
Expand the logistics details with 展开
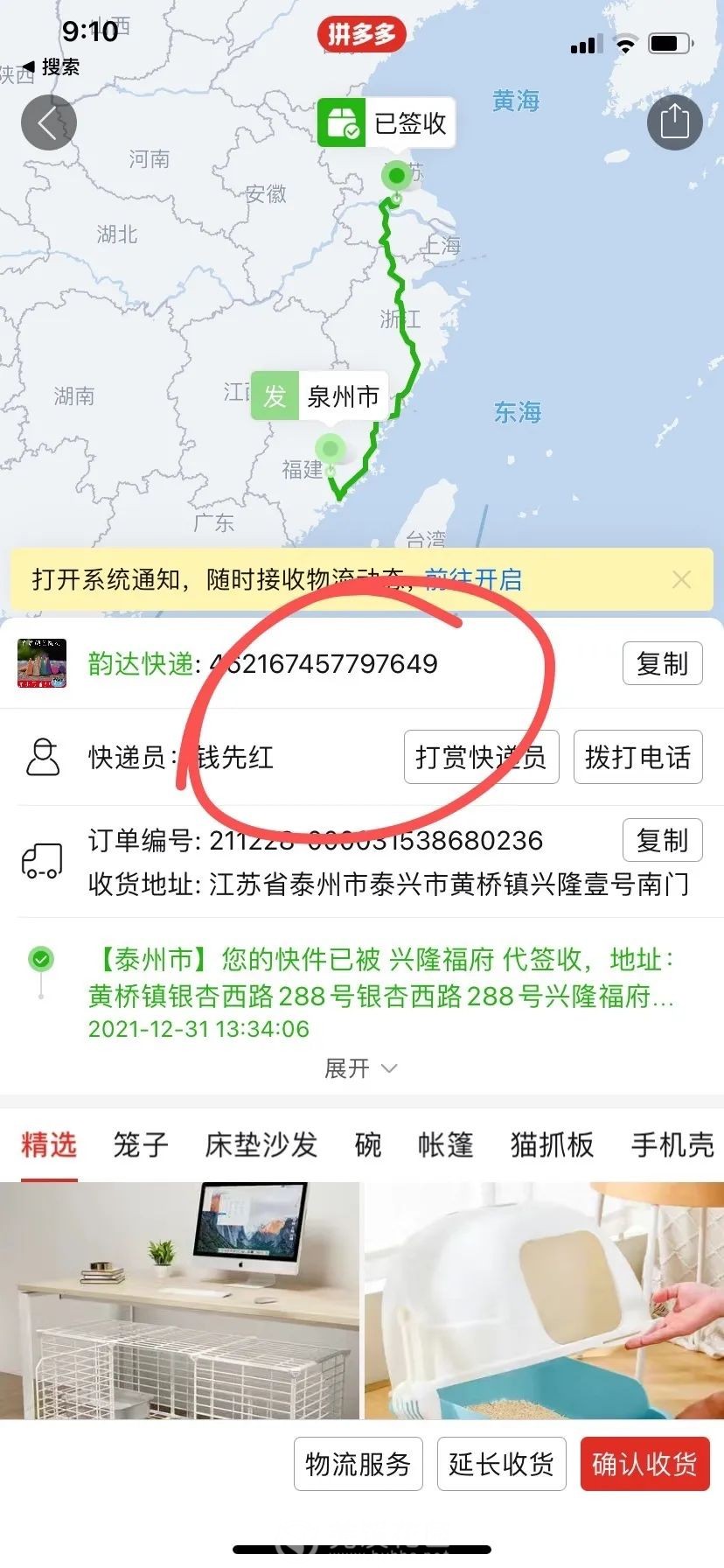(x=359, y=1068)
